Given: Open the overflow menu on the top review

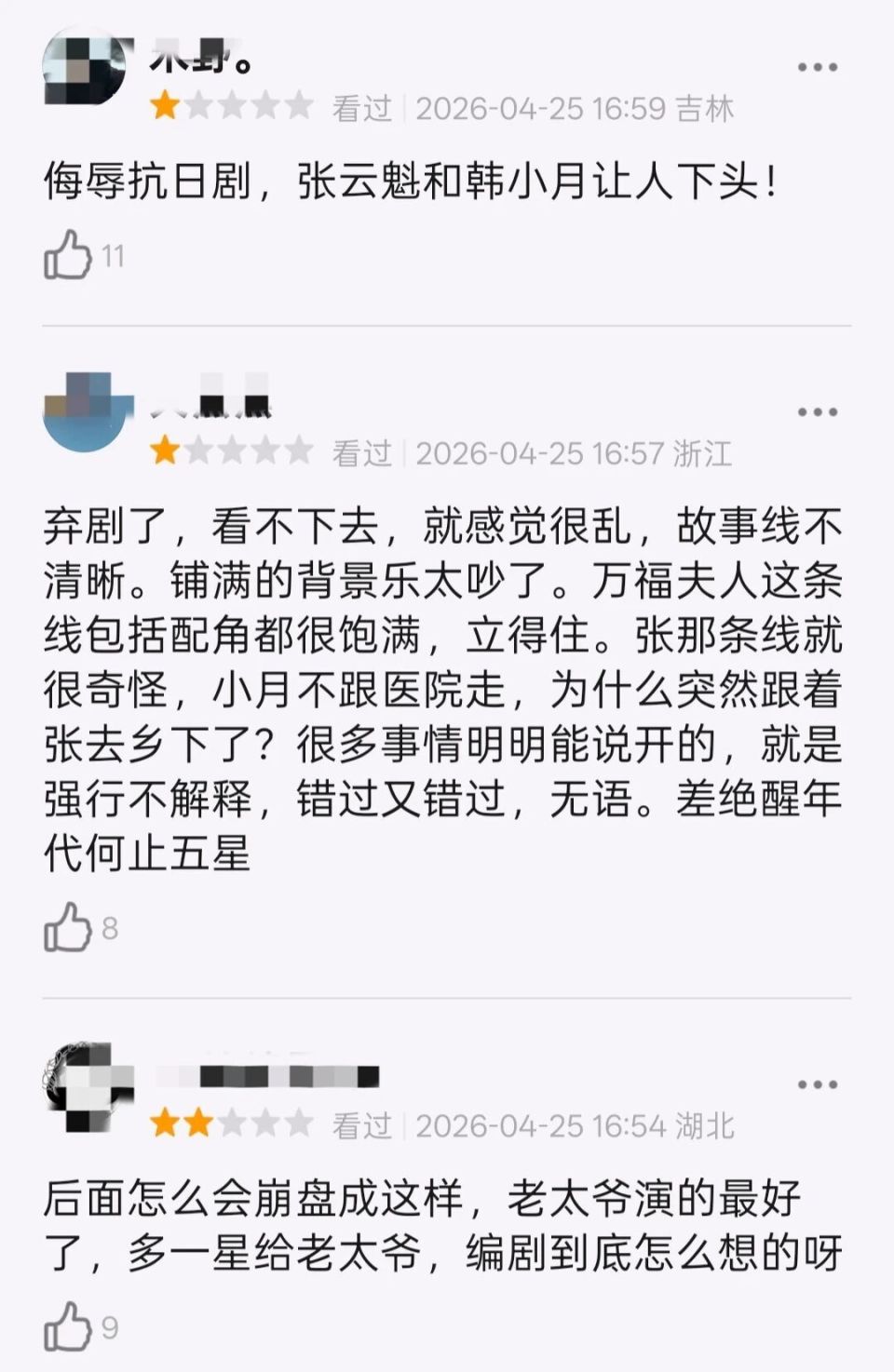Looking at the screenshot, I should point(817,65).
